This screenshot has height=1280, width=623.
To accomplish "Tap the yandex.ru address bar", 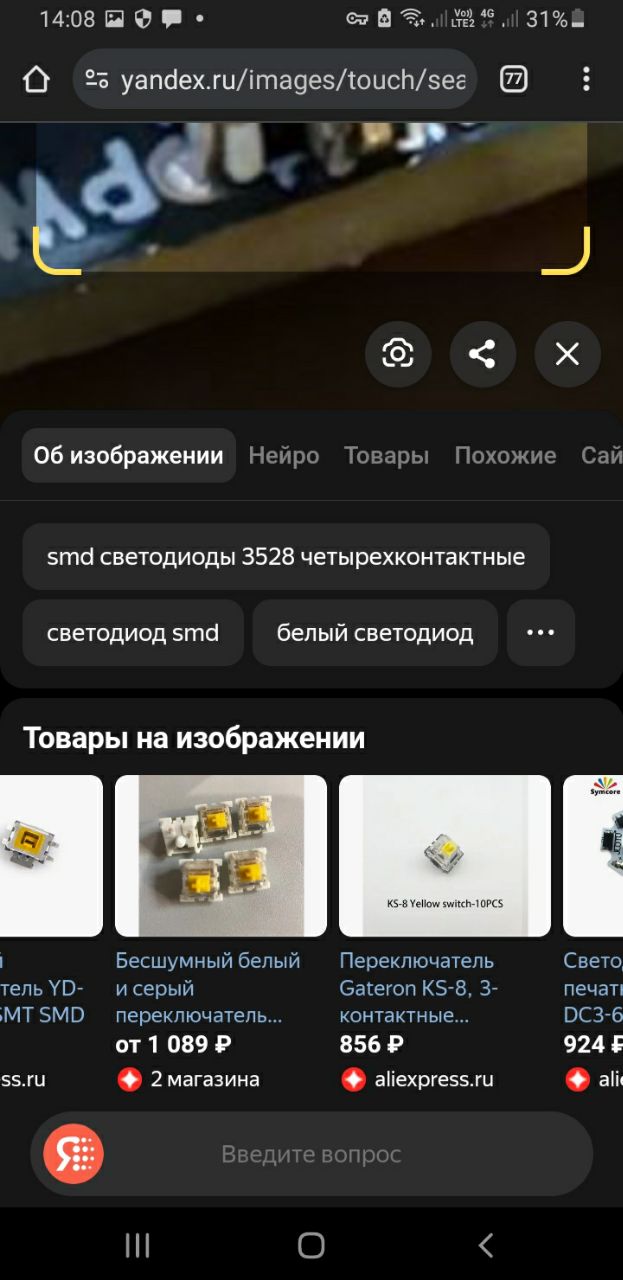I will tap(274, 80).
